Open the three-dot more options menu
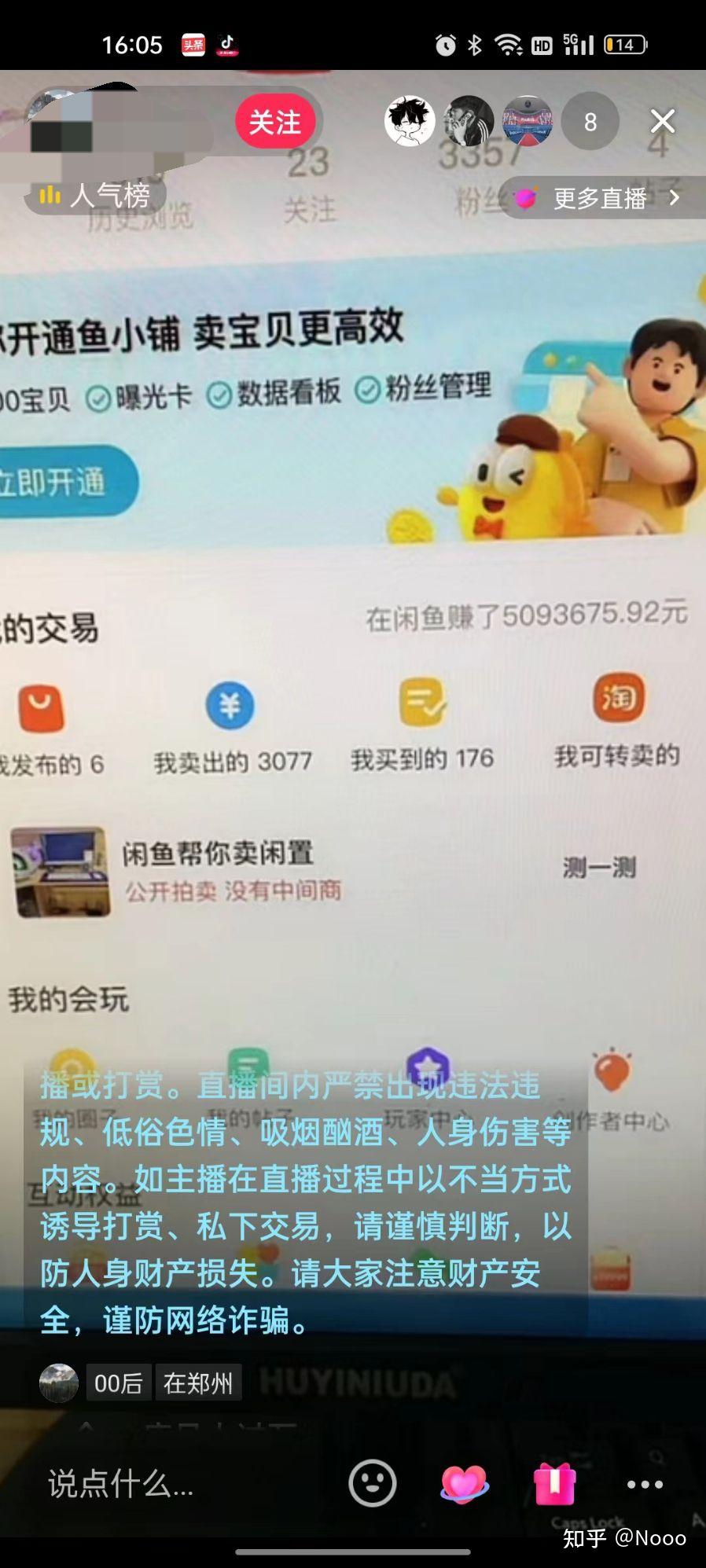This screenshot has height=1568, width=706. click(645, 1484)
